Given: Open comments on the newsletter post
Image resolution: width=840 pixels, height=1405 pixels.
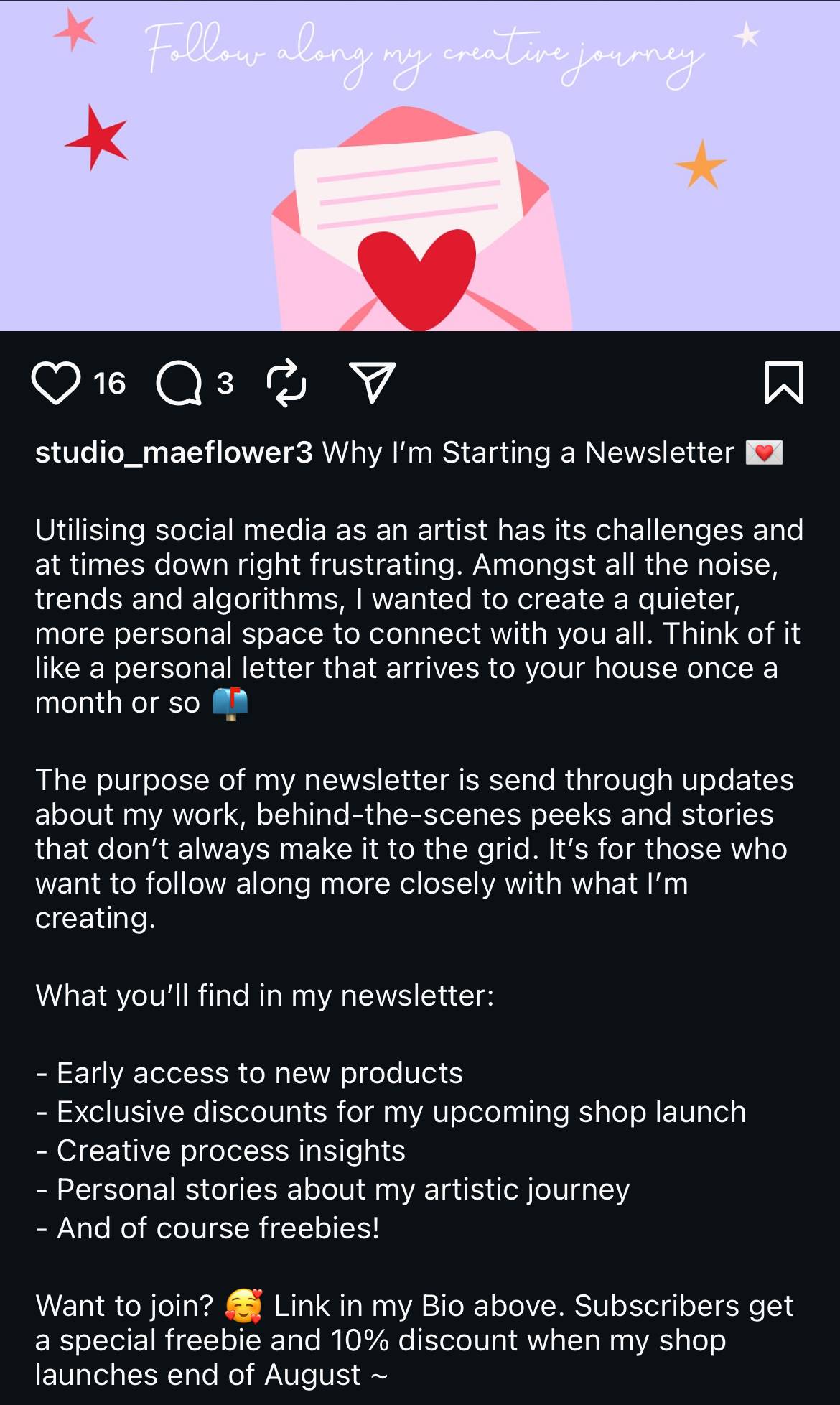Looking at the screenshot, I should coord(179,384).
